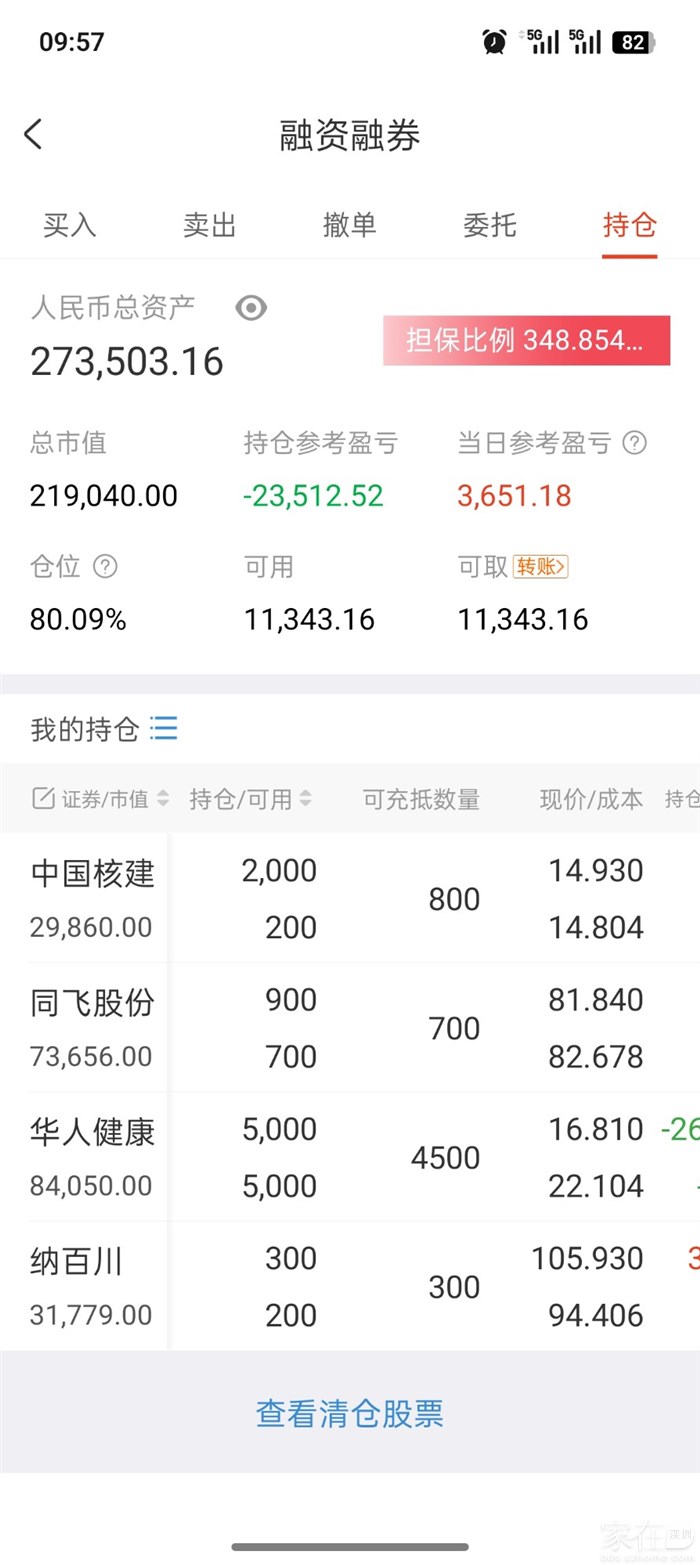
Task: Sort holdings by 证券/市值
Action: pyautogui.click(x=102, y=798)
